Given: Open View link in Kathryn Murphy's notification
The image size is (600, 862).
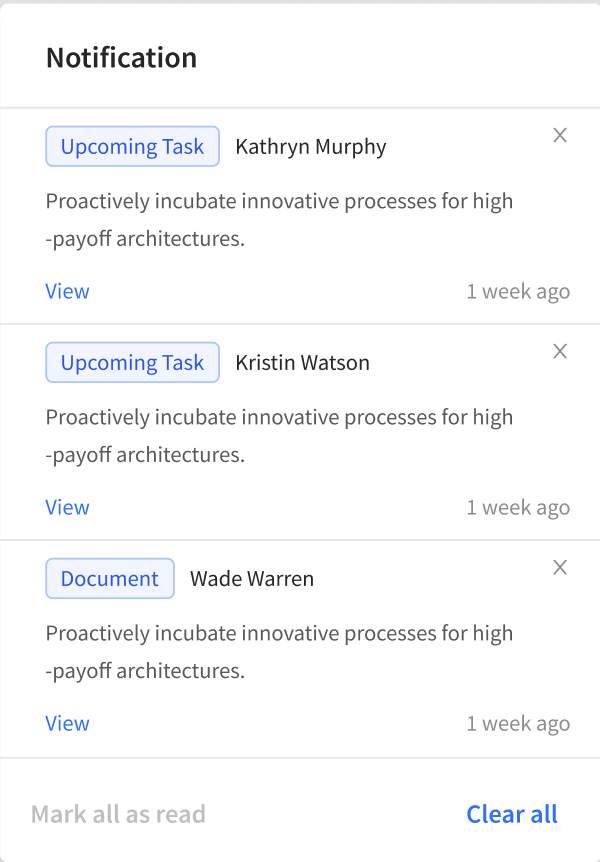Looking at the screenshot, I should [67, 291].
